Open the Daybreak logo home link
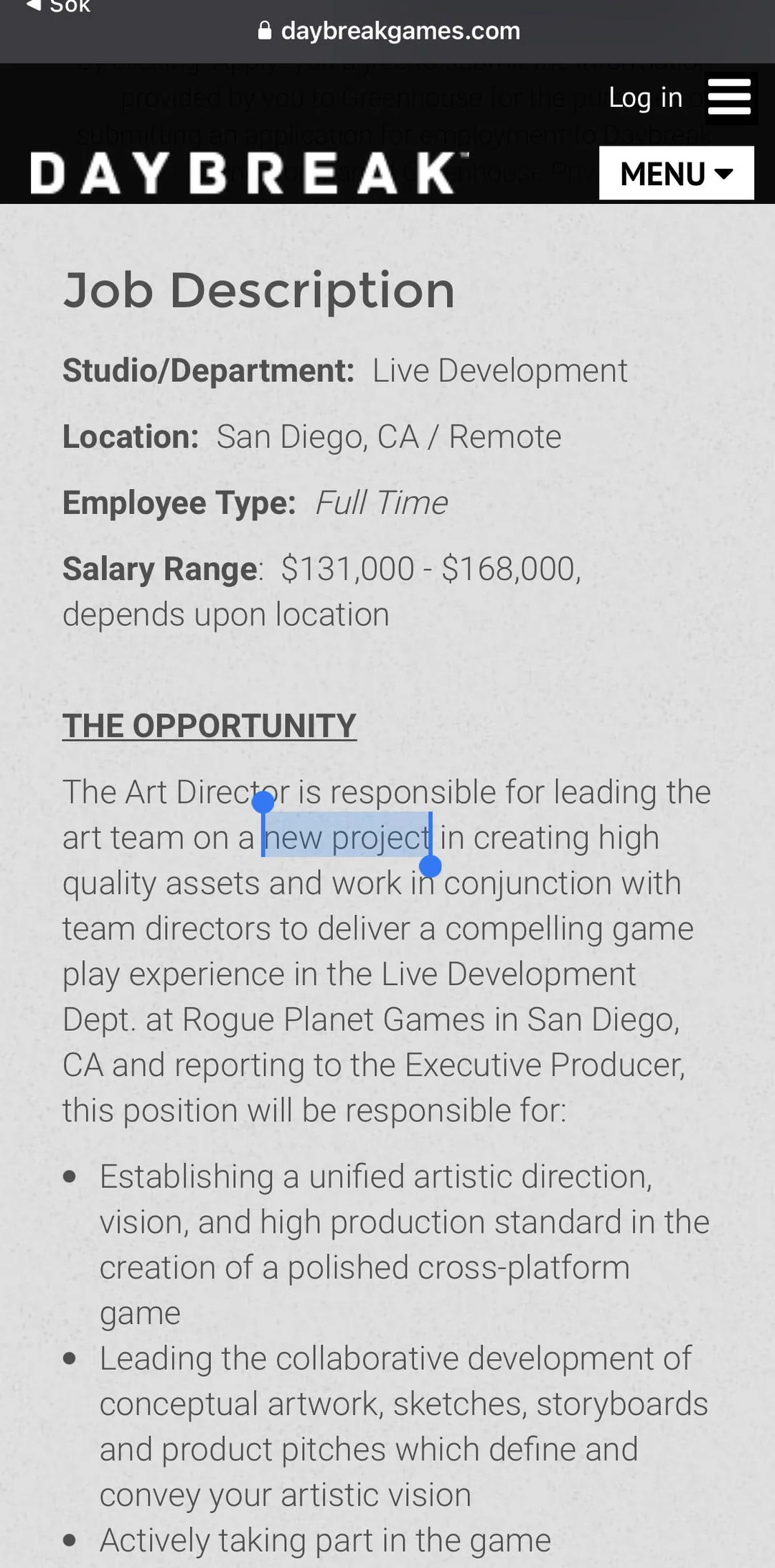The width and height of the screenshot is (775, 1568). tap(248, 173)
